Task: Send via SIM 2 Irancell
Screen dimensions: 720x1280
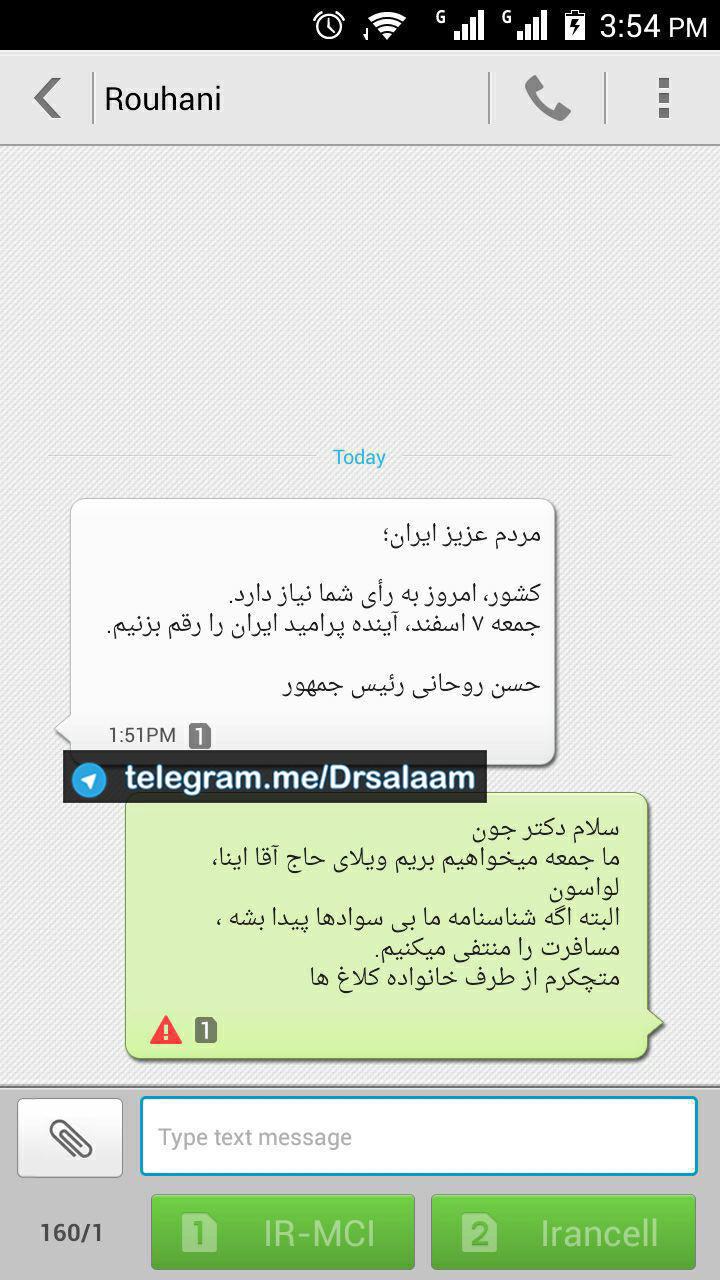Action: (x=563, y=1232)
